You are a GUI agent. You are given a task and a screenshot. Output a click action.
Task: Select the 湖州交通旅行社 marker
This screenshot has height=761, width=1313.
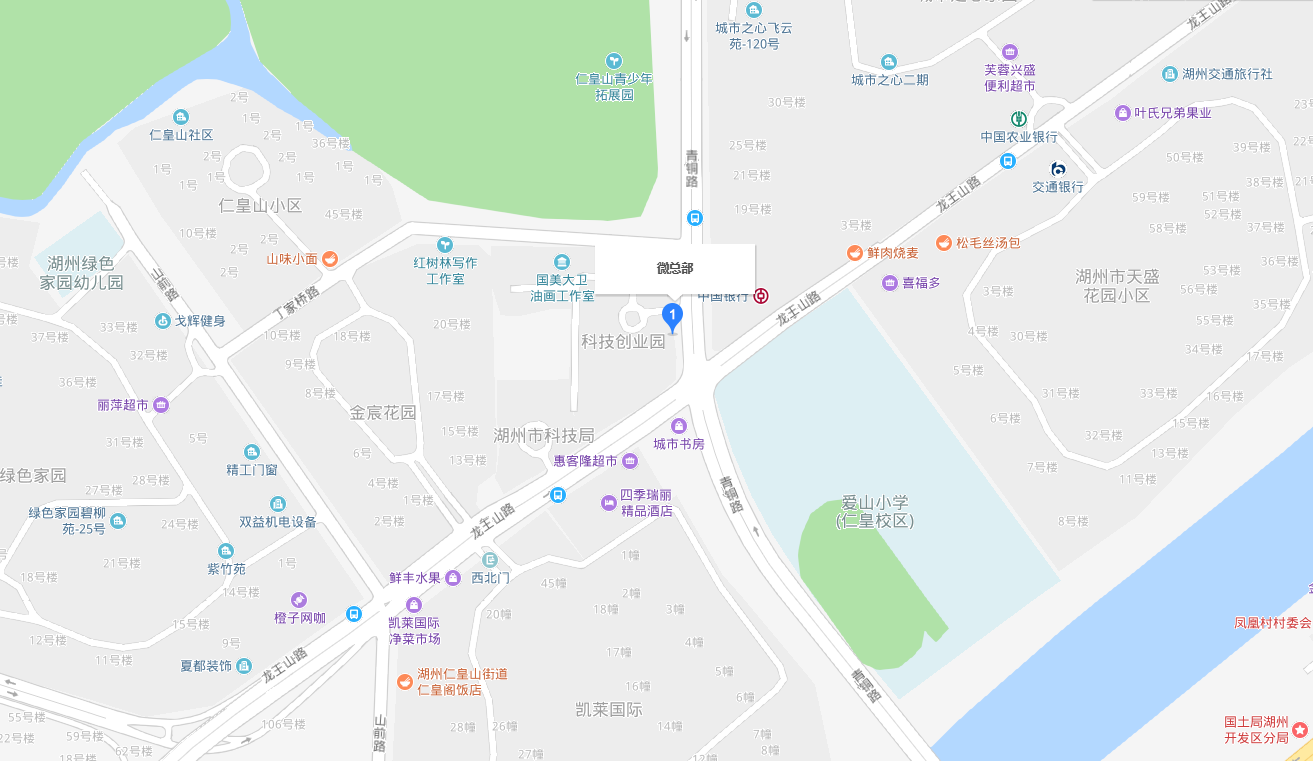(1169, 74)
